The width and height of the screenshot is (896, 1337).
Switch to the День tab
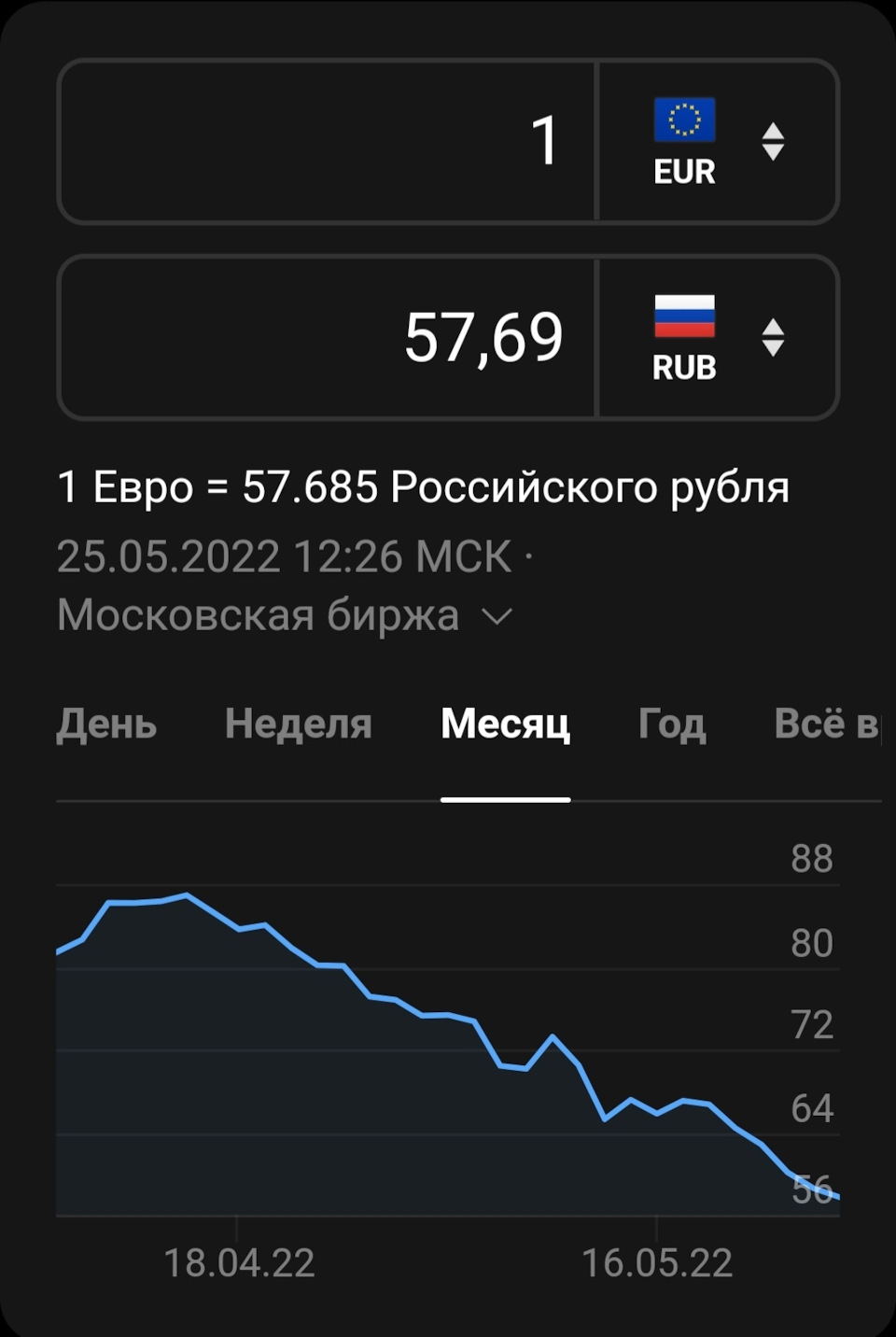tap(106, 724)
